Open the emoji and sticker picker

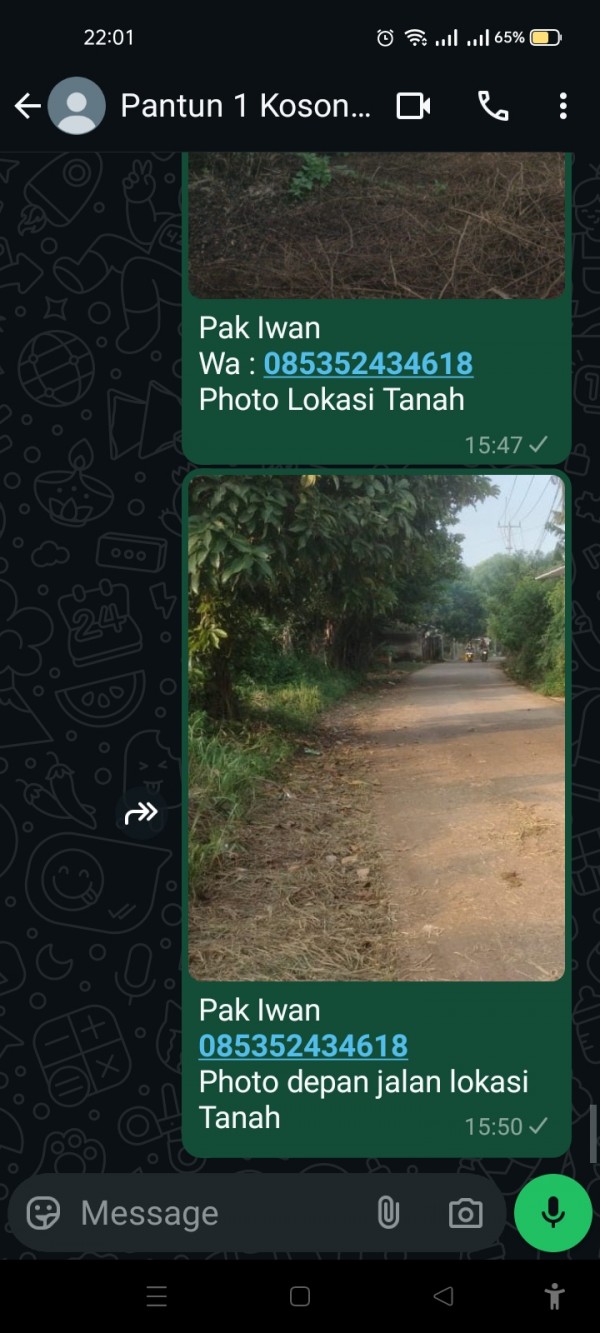[43, 1213]
